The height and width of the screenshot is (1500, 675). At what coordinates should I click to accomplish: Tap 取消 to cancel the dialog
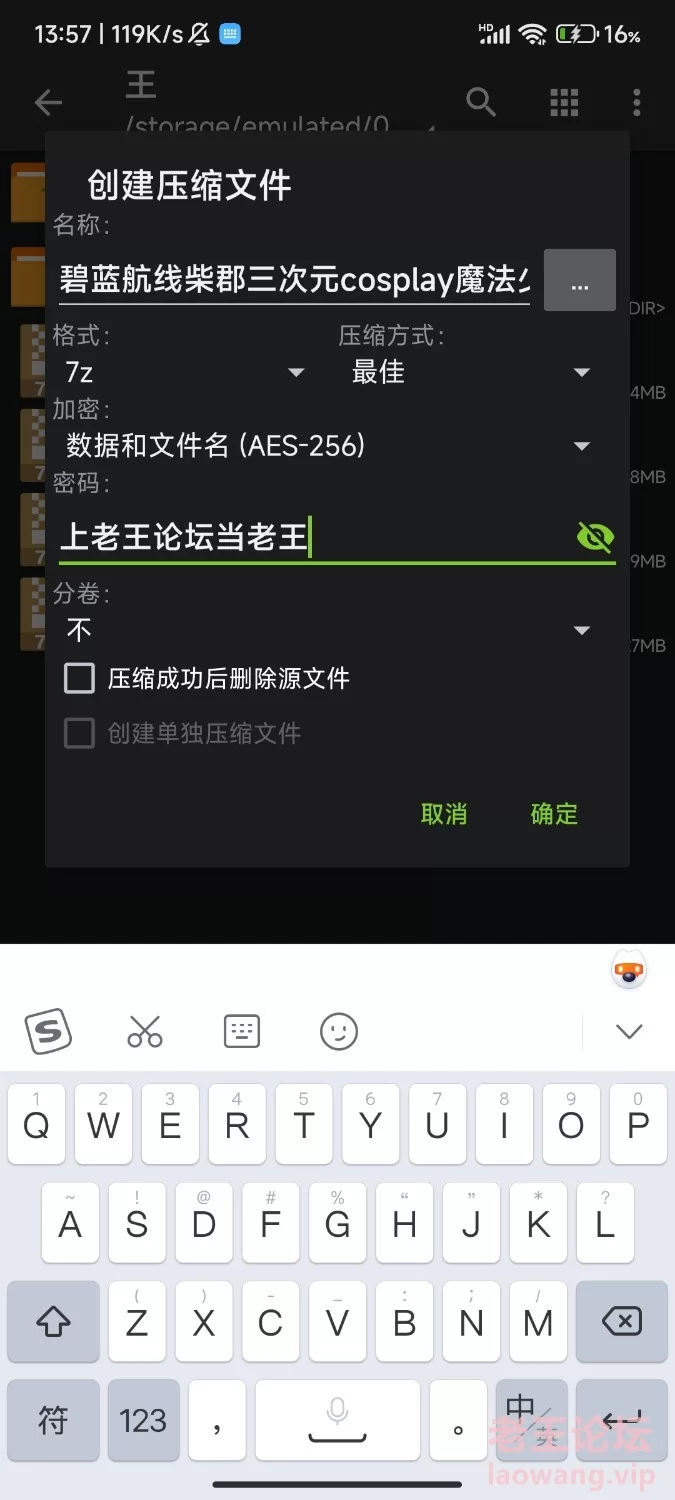(x=444, y=814)
